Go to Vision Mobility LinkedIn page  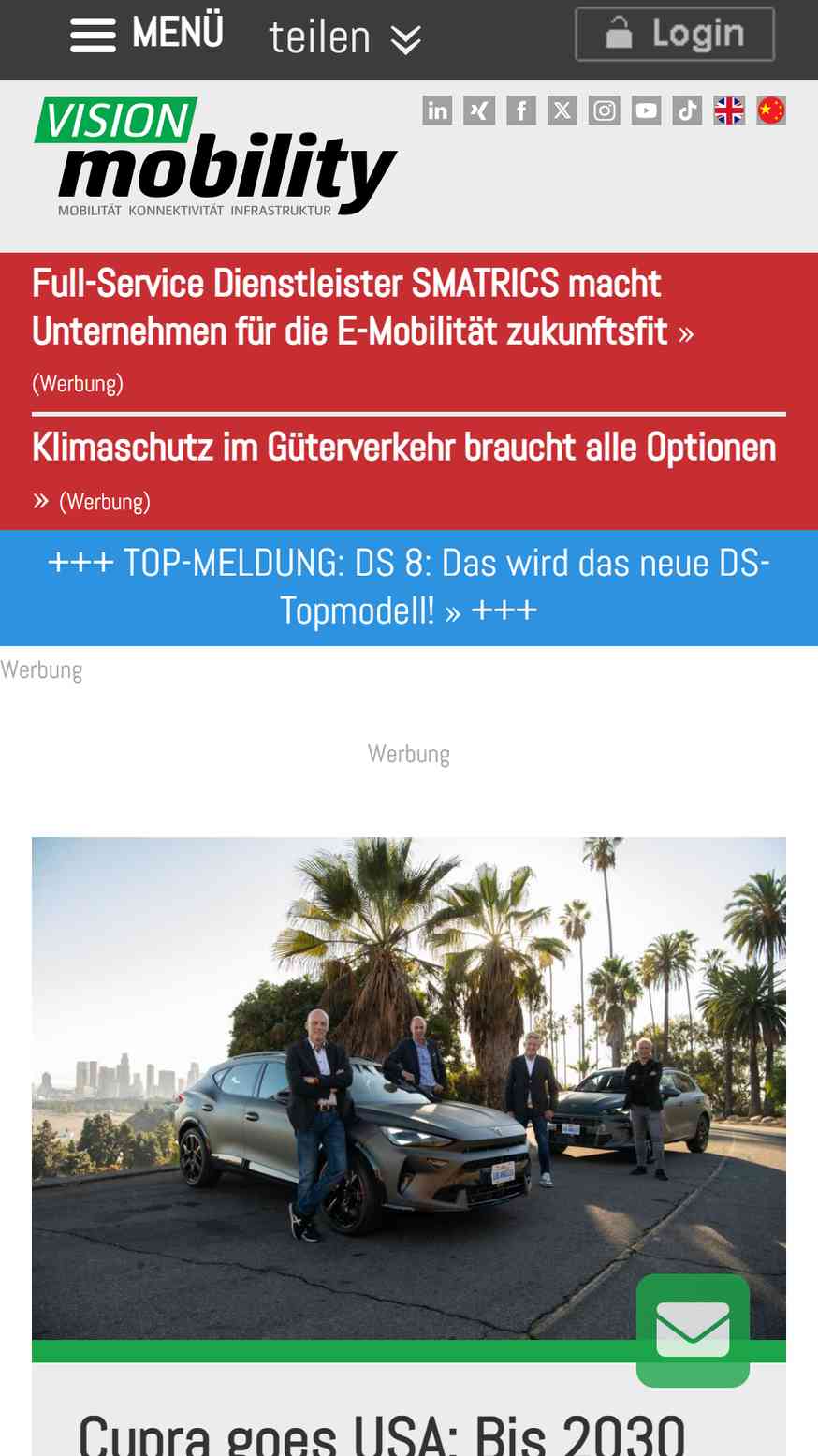tap(437, 110)
